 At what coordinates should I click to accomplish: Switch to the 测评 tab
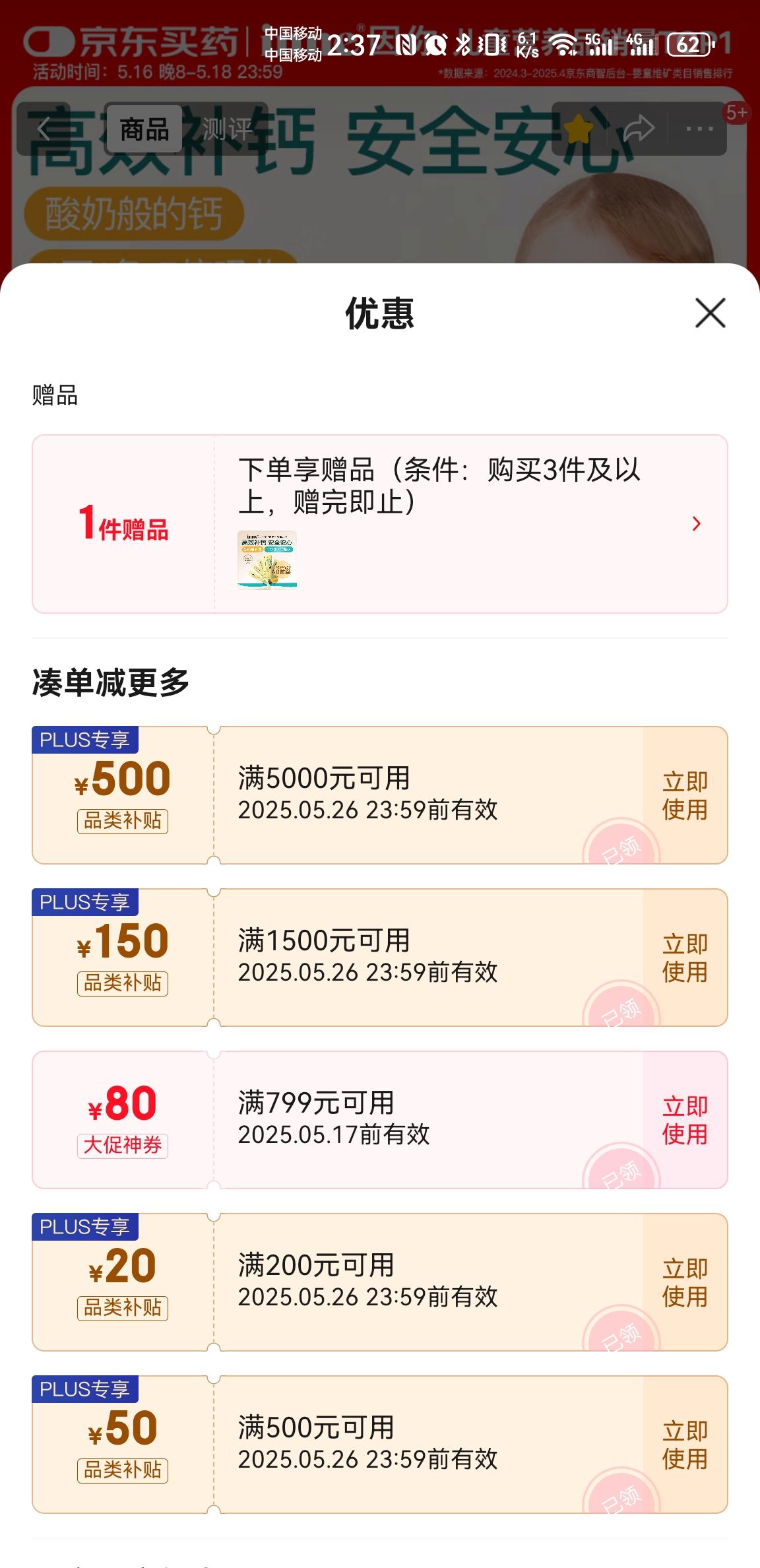point(227,129)
